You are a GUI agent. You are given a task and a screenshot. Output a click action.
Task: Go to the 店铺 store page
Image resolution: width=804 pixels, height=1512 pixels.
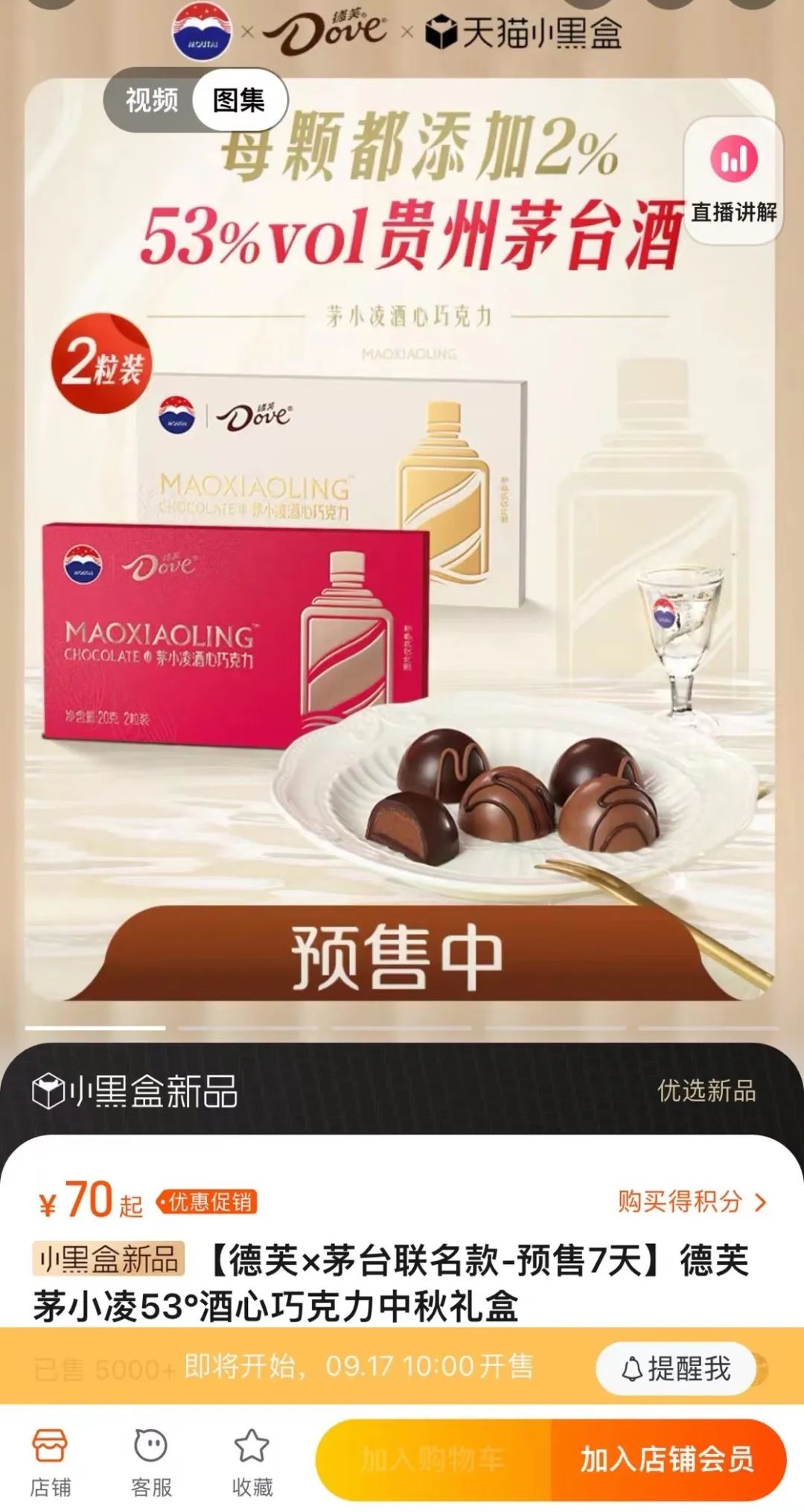50,1462
